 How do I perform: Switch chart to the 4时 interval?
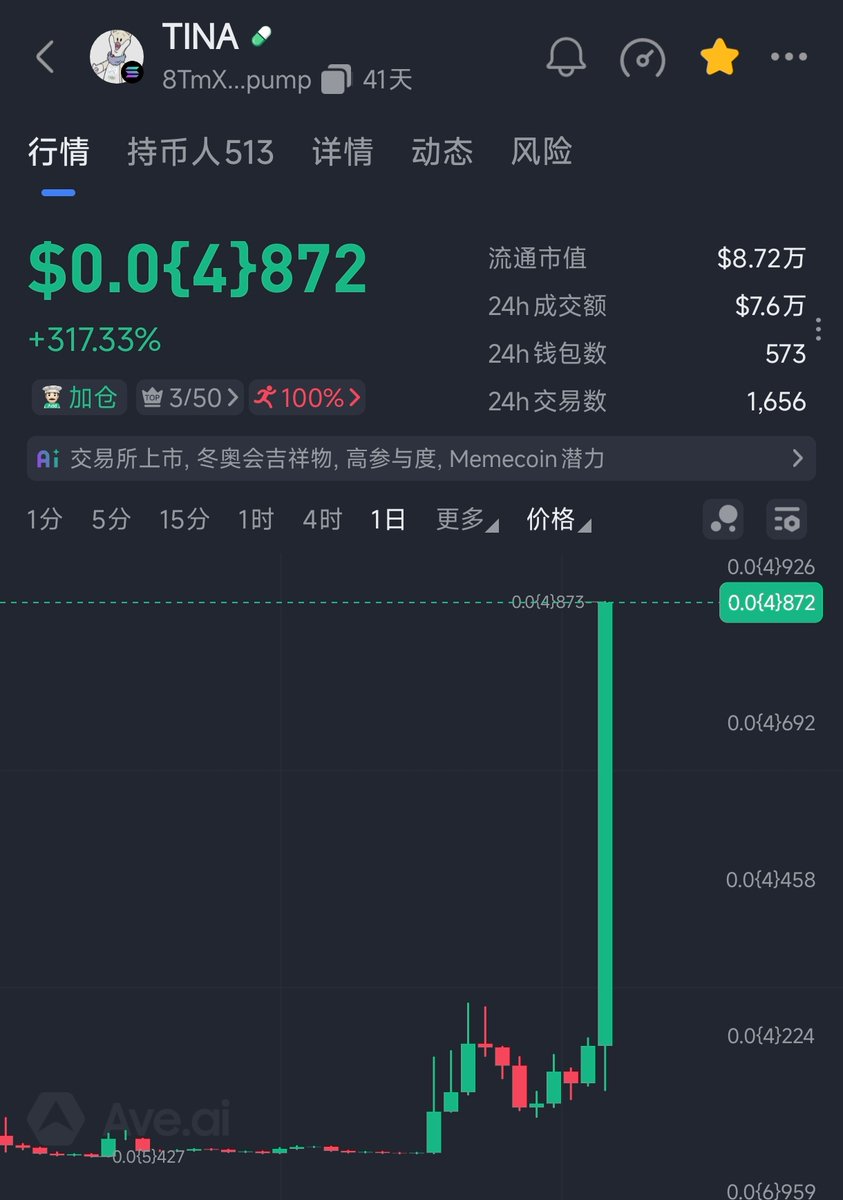point(322,519)
